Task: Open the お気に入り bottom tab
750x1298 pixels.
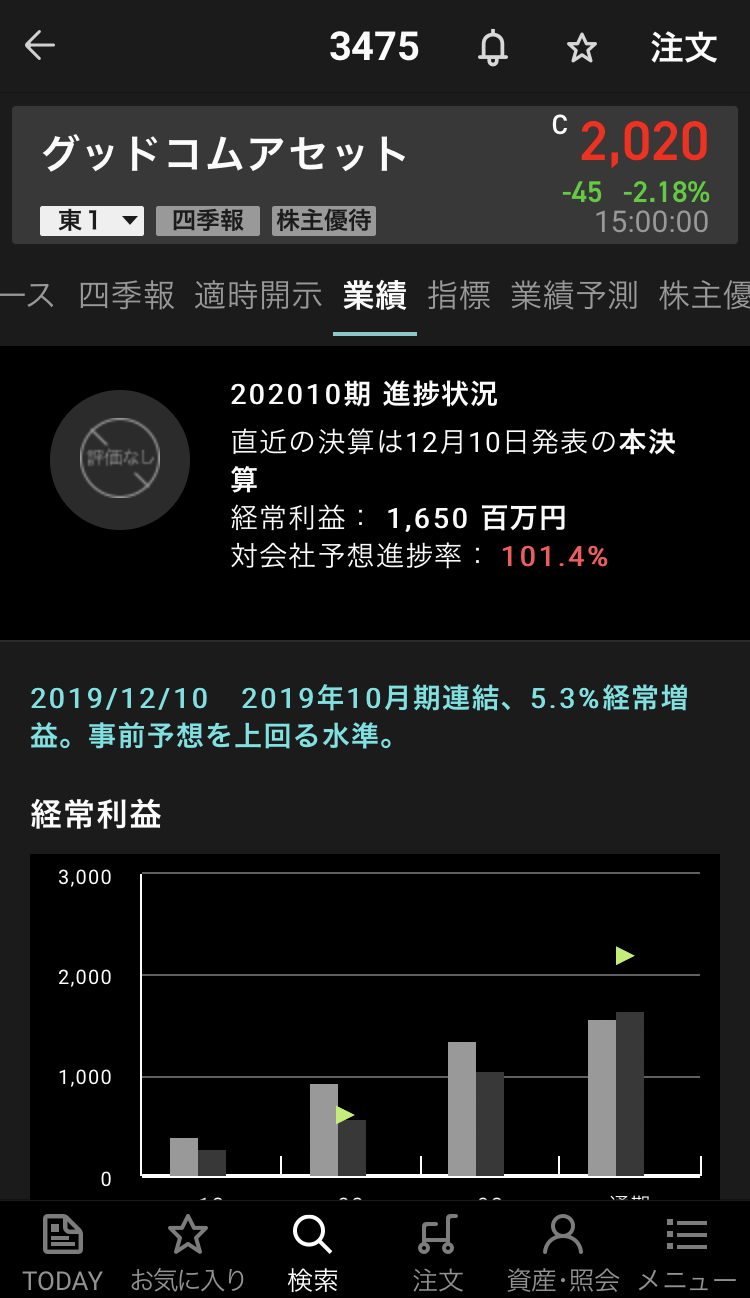Action: [x=188, y=1252]
